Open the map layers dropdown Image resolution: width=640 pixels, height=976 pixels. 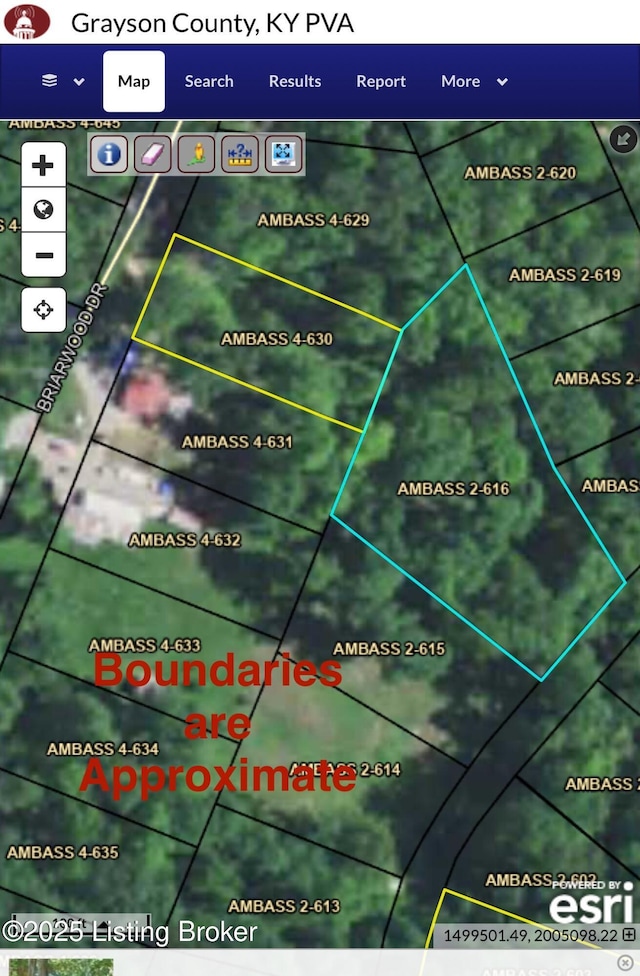coord(62,82)
